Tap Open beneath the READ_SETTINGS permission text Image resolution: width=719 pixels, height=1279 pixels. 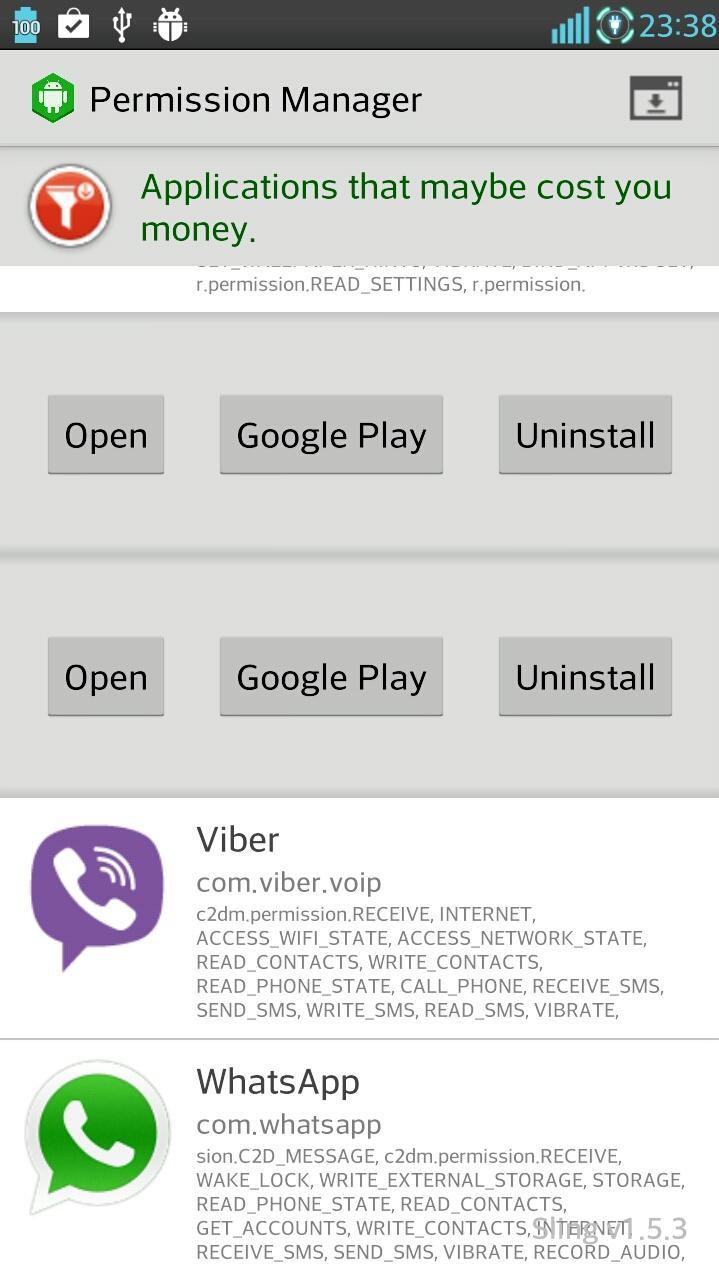106,435
